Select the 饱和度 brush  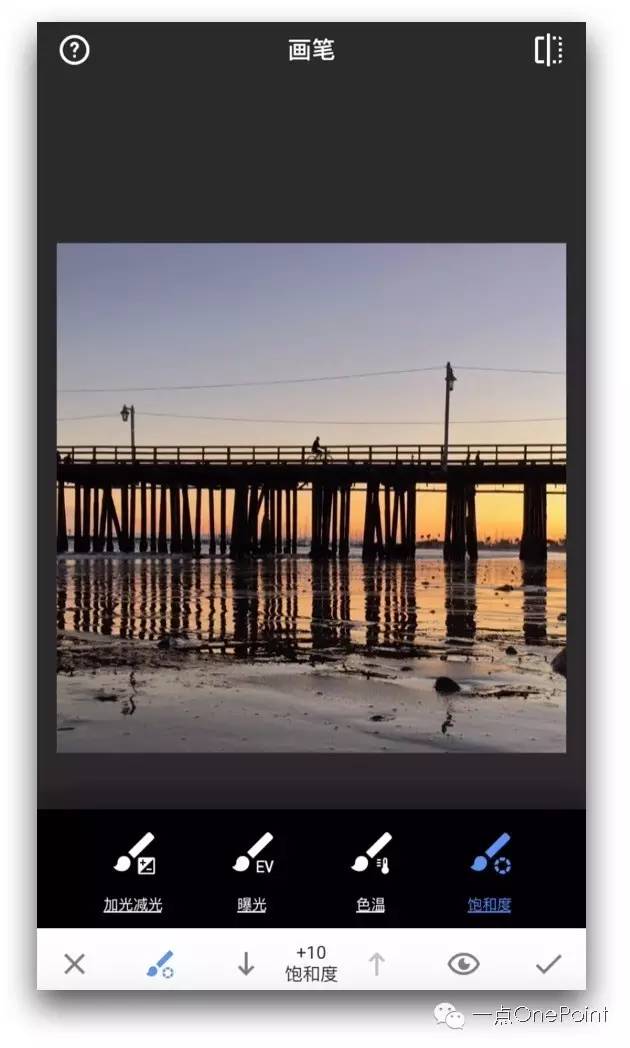pyautogui.click(x=490, y=872)
